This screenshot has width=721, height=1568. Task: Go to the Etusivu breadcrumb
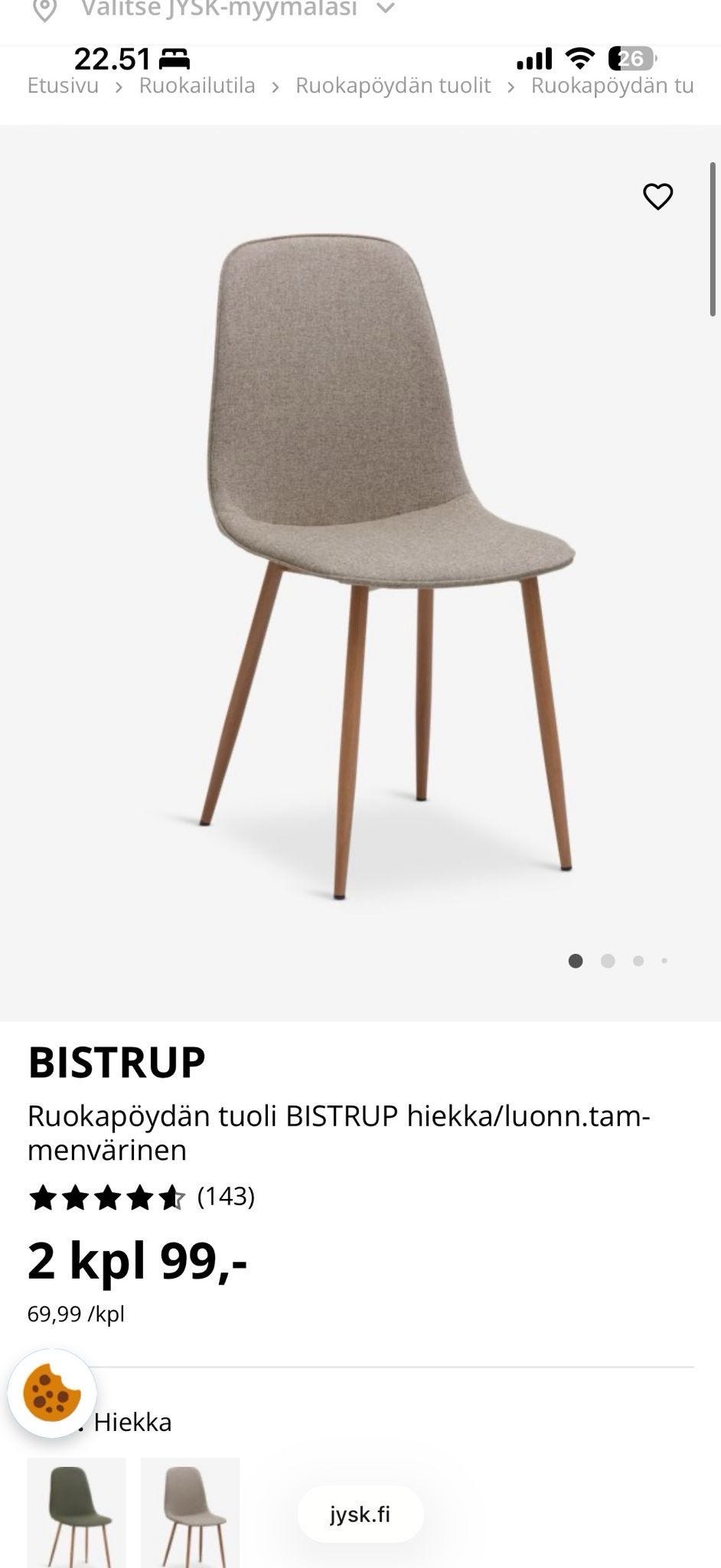pos(63,86)
